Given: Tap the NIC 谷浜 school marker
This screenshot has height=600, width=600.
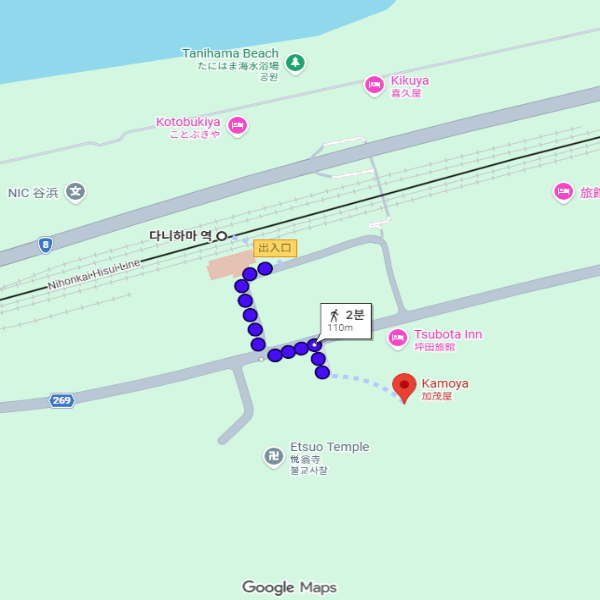Looking at the screenshot, I should tap(75, 192).
